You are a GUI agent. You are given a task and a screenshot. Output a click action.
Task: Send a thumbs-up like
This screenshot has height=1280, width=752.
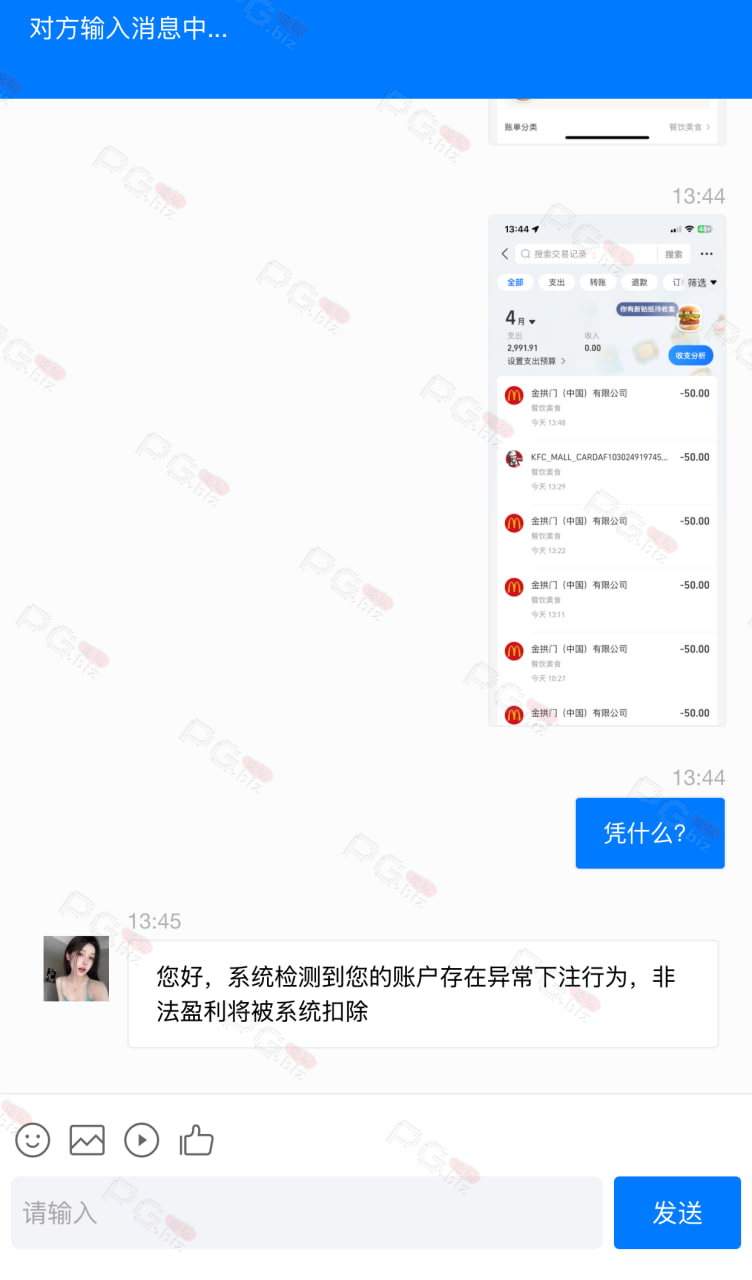tap(196, 1140)
